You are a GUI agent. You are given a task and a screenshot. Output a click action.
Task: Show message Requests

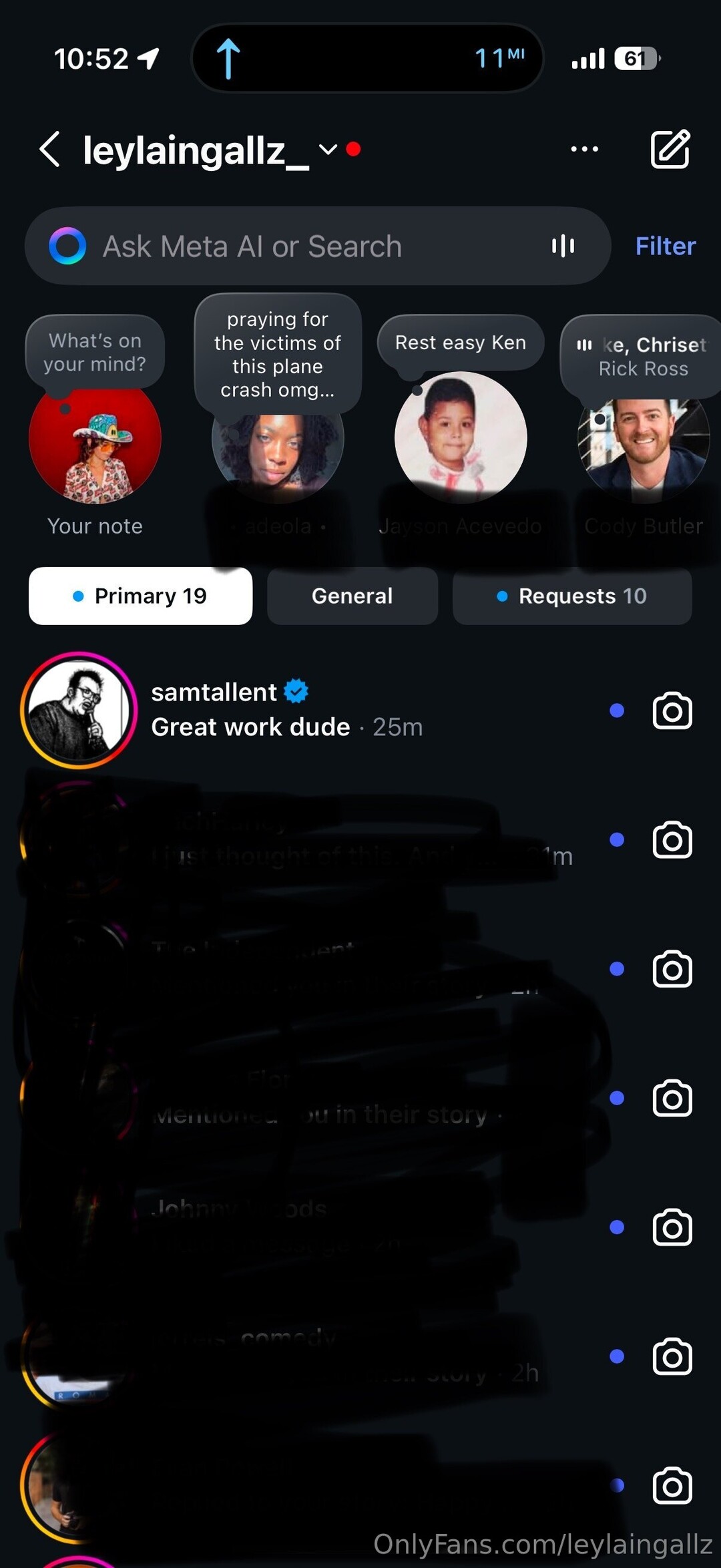(571, 596)
